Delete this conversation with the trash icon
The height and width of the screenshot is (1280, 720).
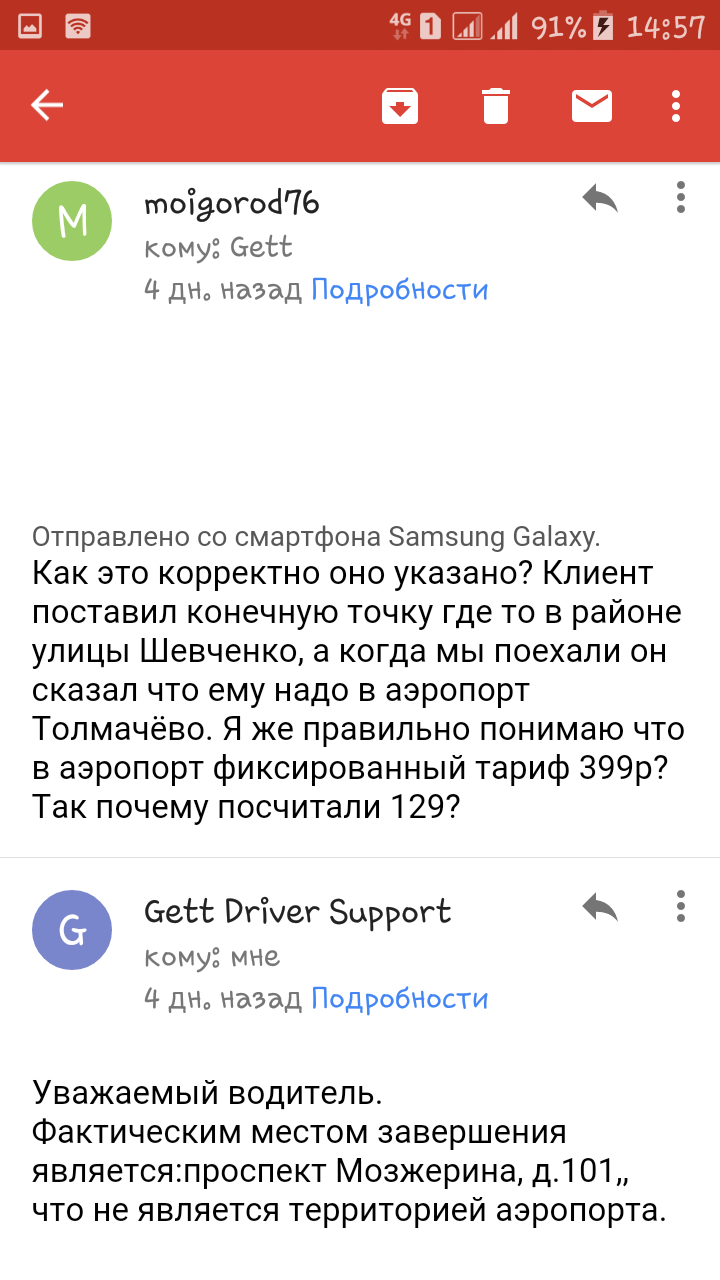coord(496,106)
